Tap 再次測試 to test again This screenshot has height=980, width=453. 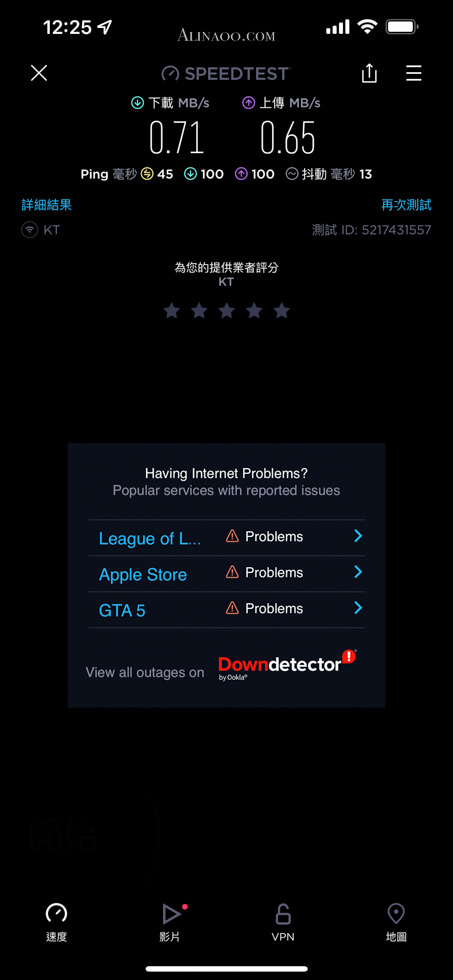tap(406, 205)
